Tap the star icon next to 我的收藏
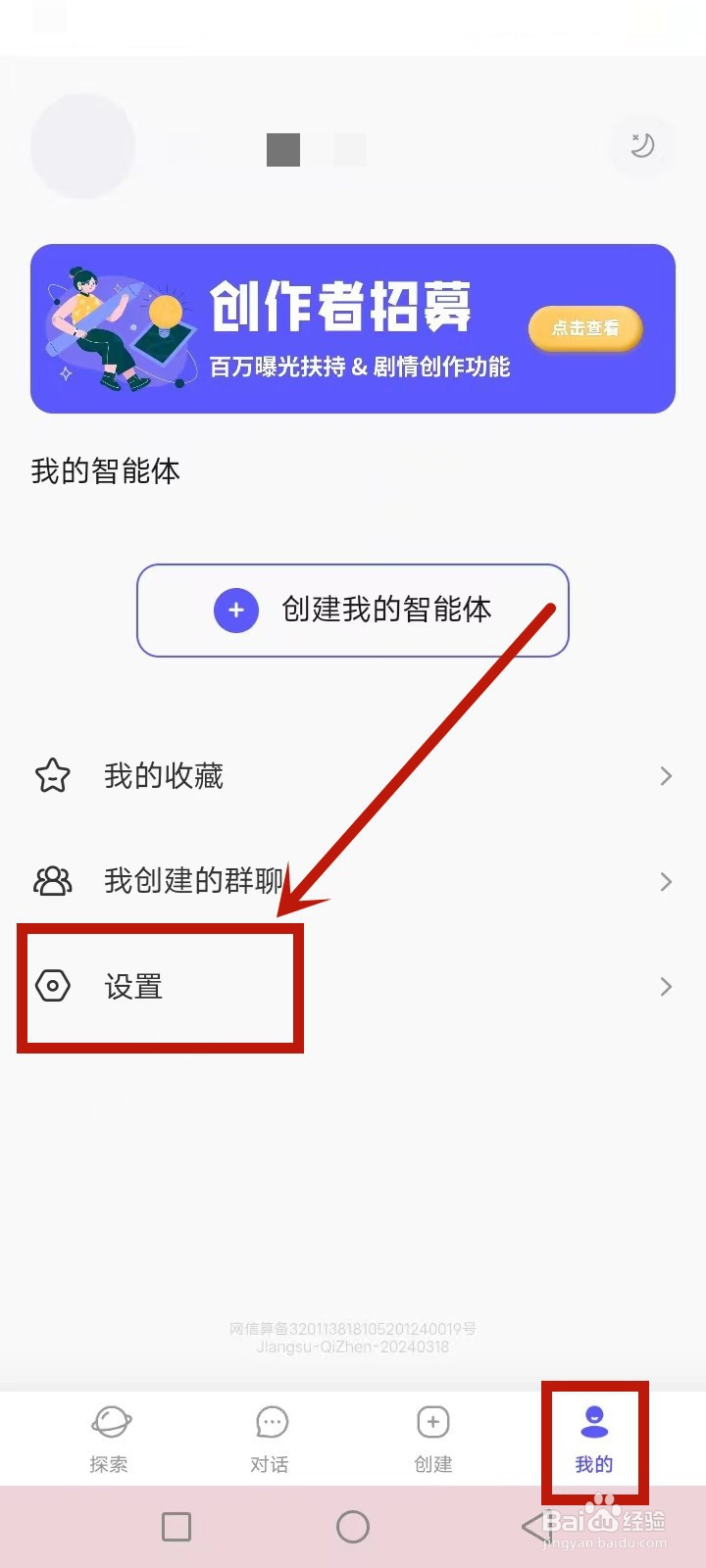Screen dimensions: 706x1568 pos(51,776)
